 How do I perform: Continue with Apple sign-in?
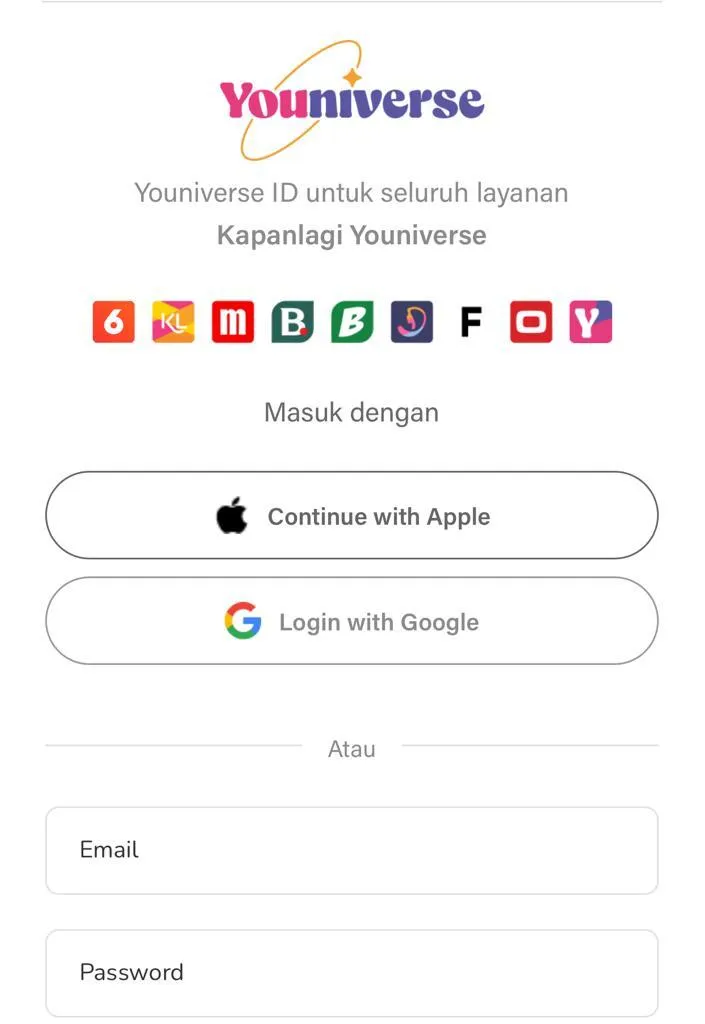(352, 516)
